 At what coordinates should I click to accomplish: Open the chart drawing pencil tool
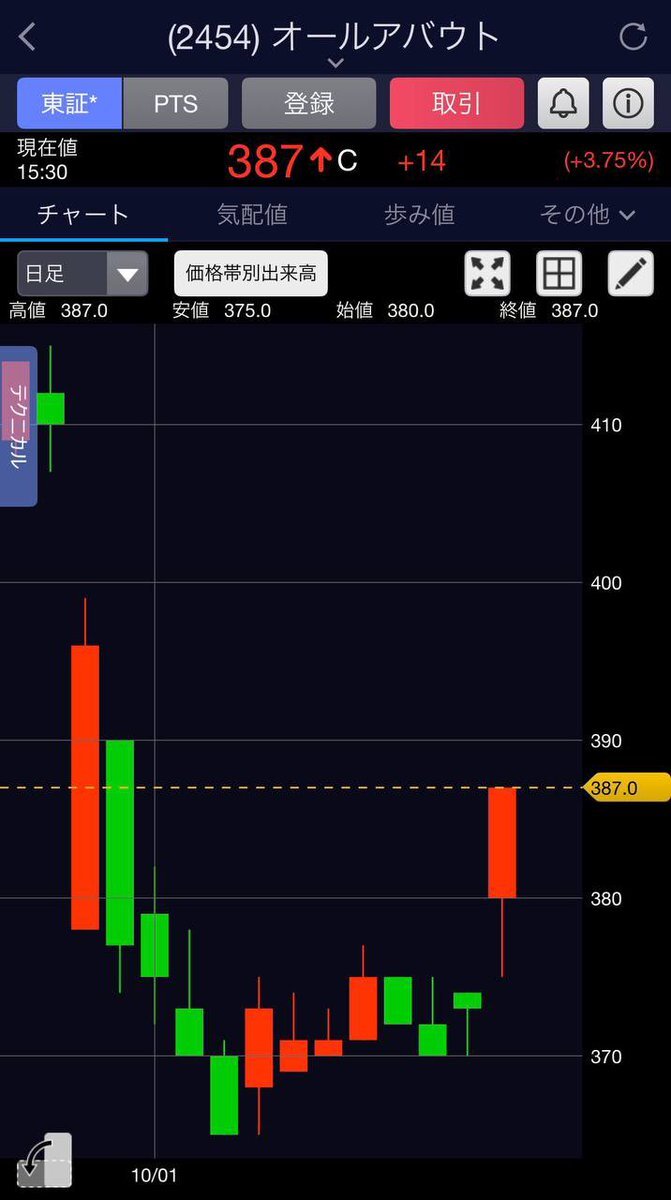pos(631,273)
